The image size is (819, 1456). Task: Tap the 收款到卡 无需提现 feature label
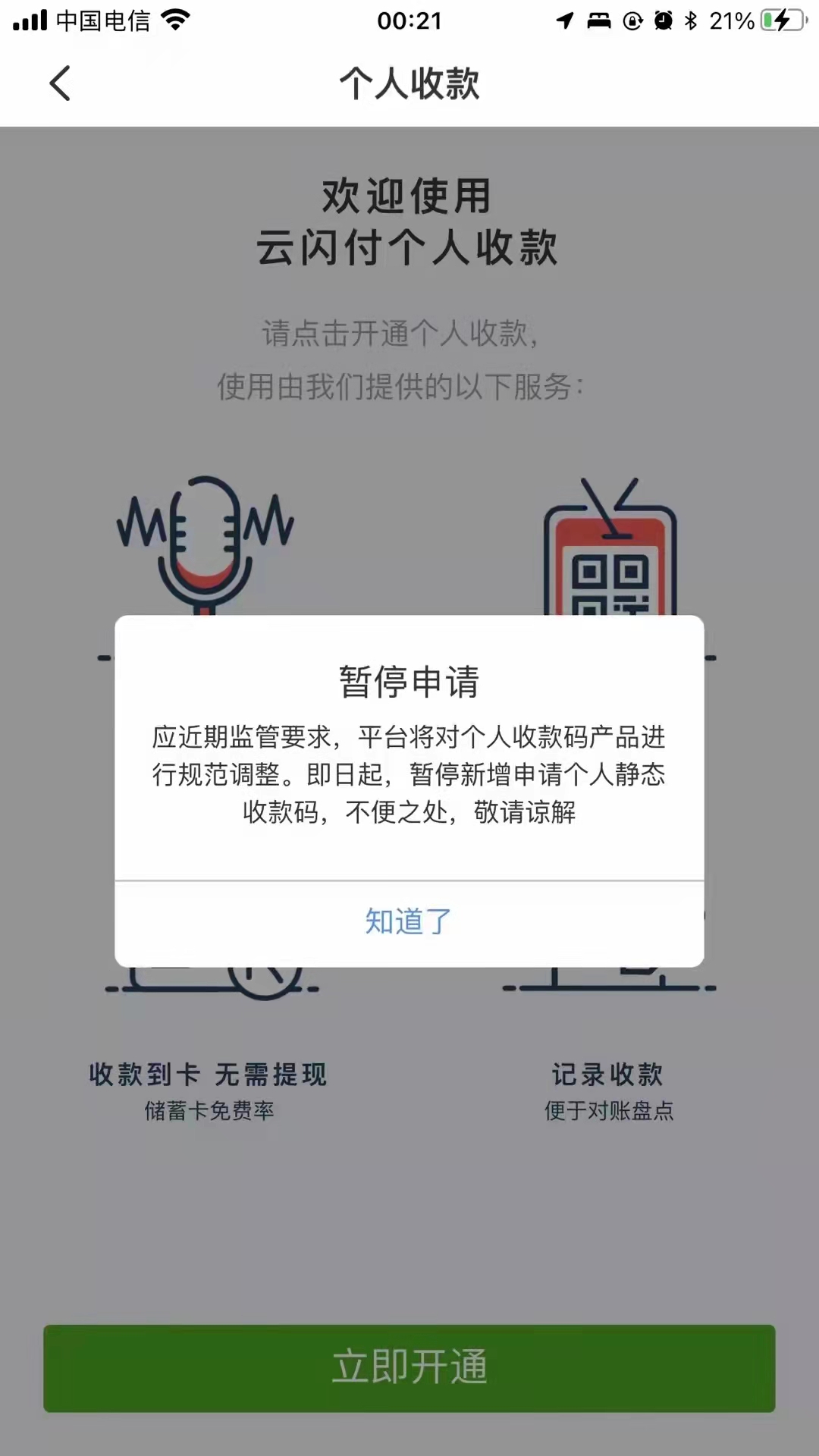coord(207,1075)
